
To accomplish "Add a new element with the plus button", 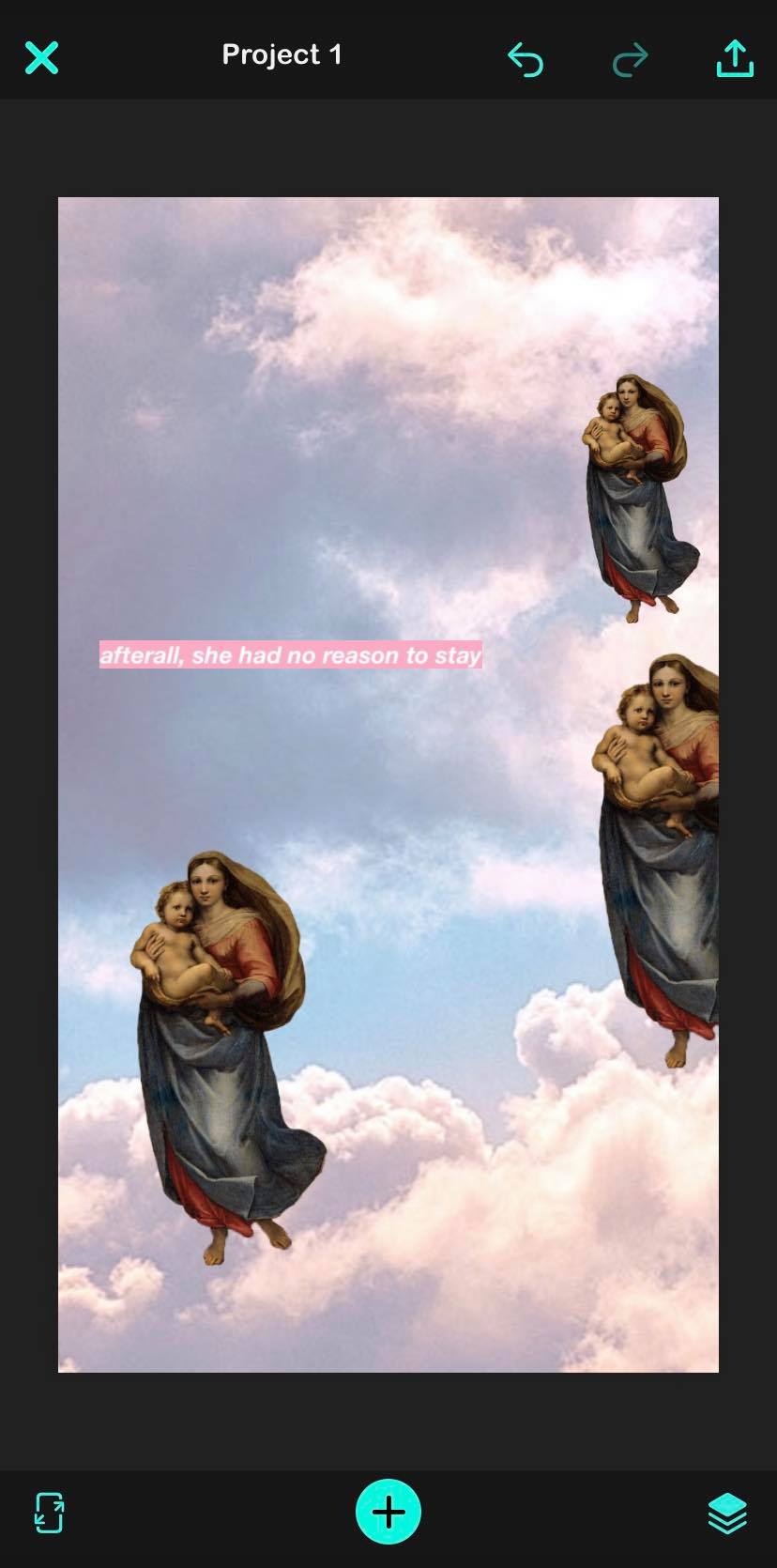I will [x=388, y=1512].
